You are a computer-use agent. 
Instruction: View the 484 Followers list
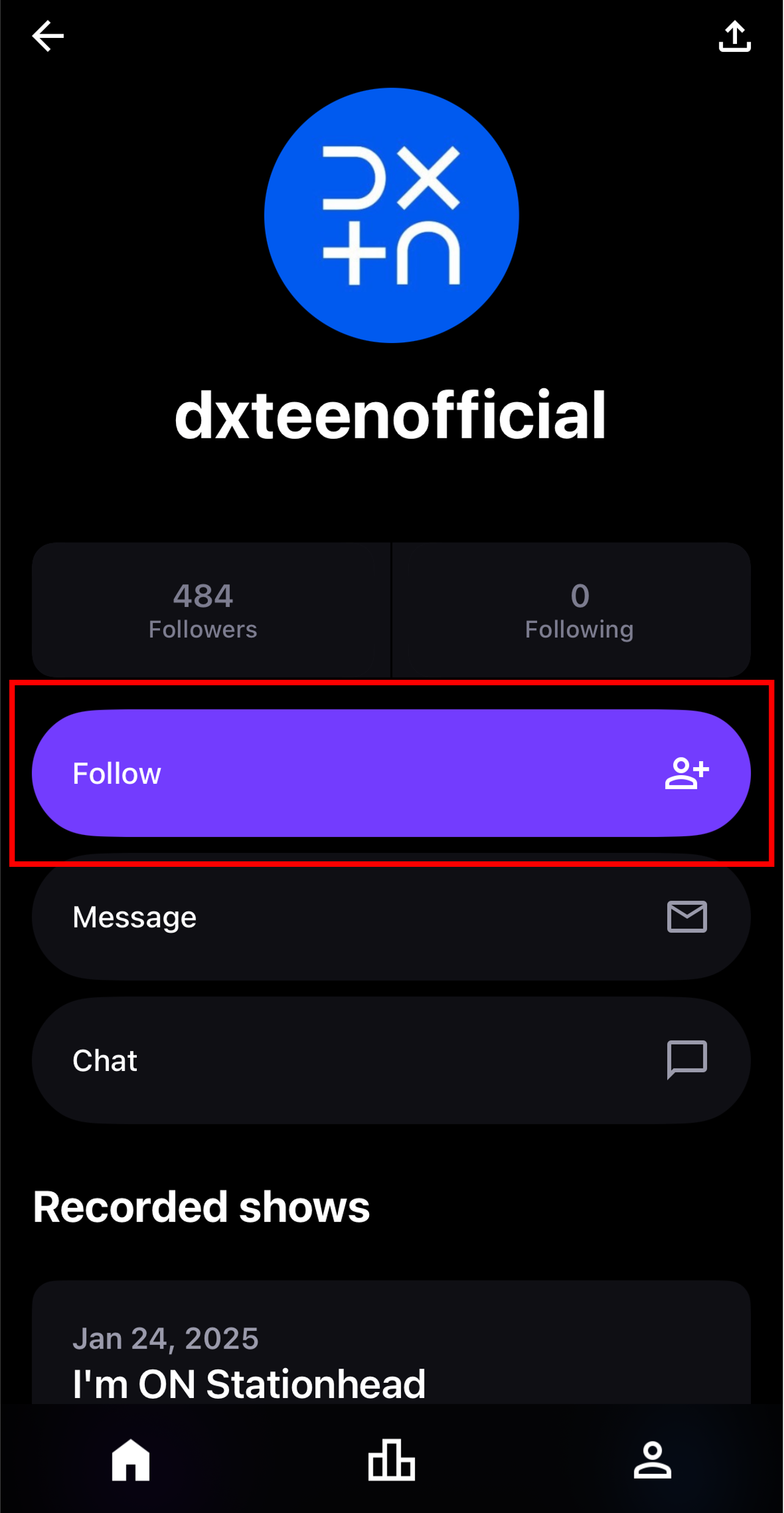pos(203,609)
